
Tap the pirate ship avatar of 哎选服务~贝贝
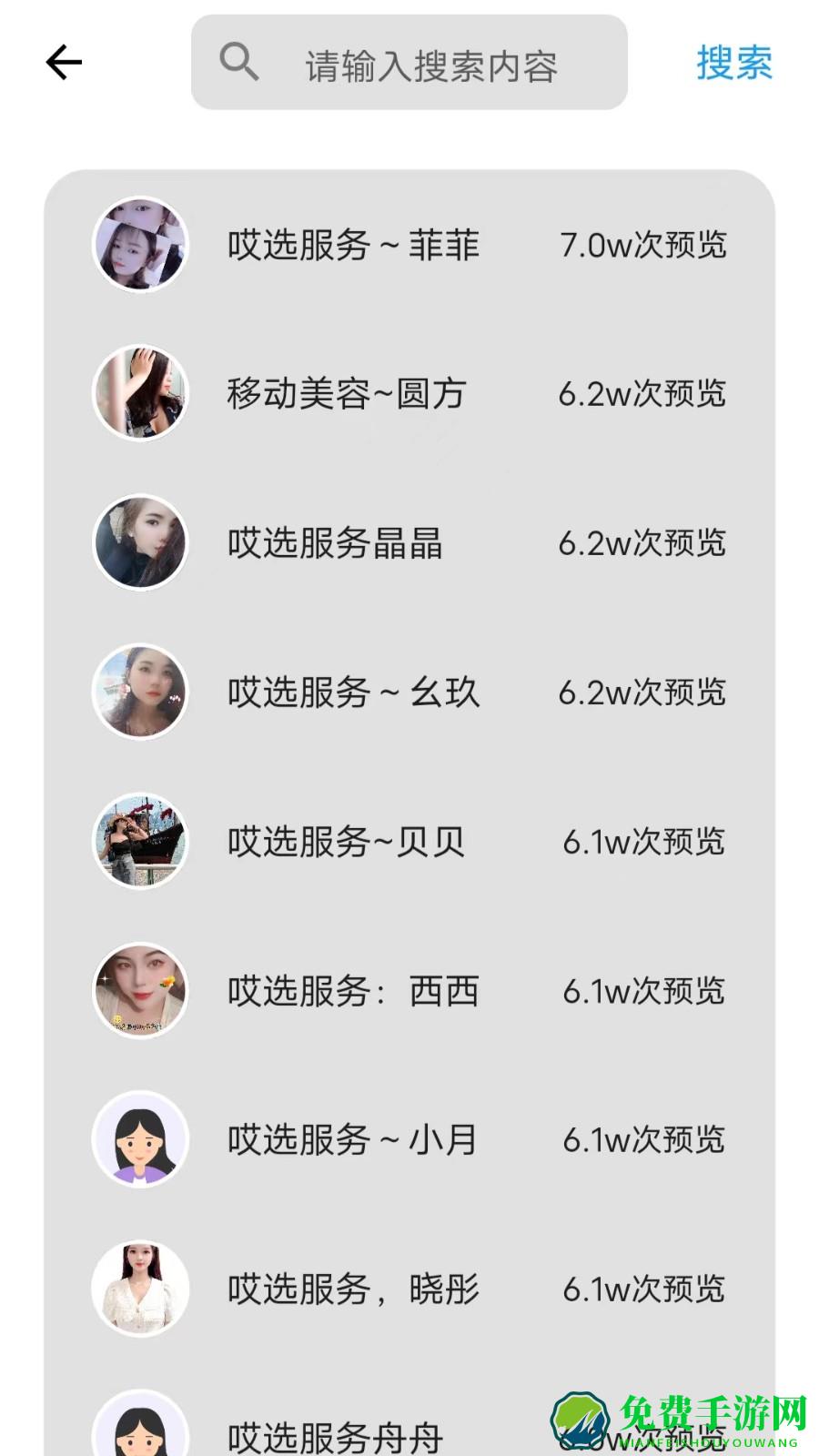pos(141,842)
